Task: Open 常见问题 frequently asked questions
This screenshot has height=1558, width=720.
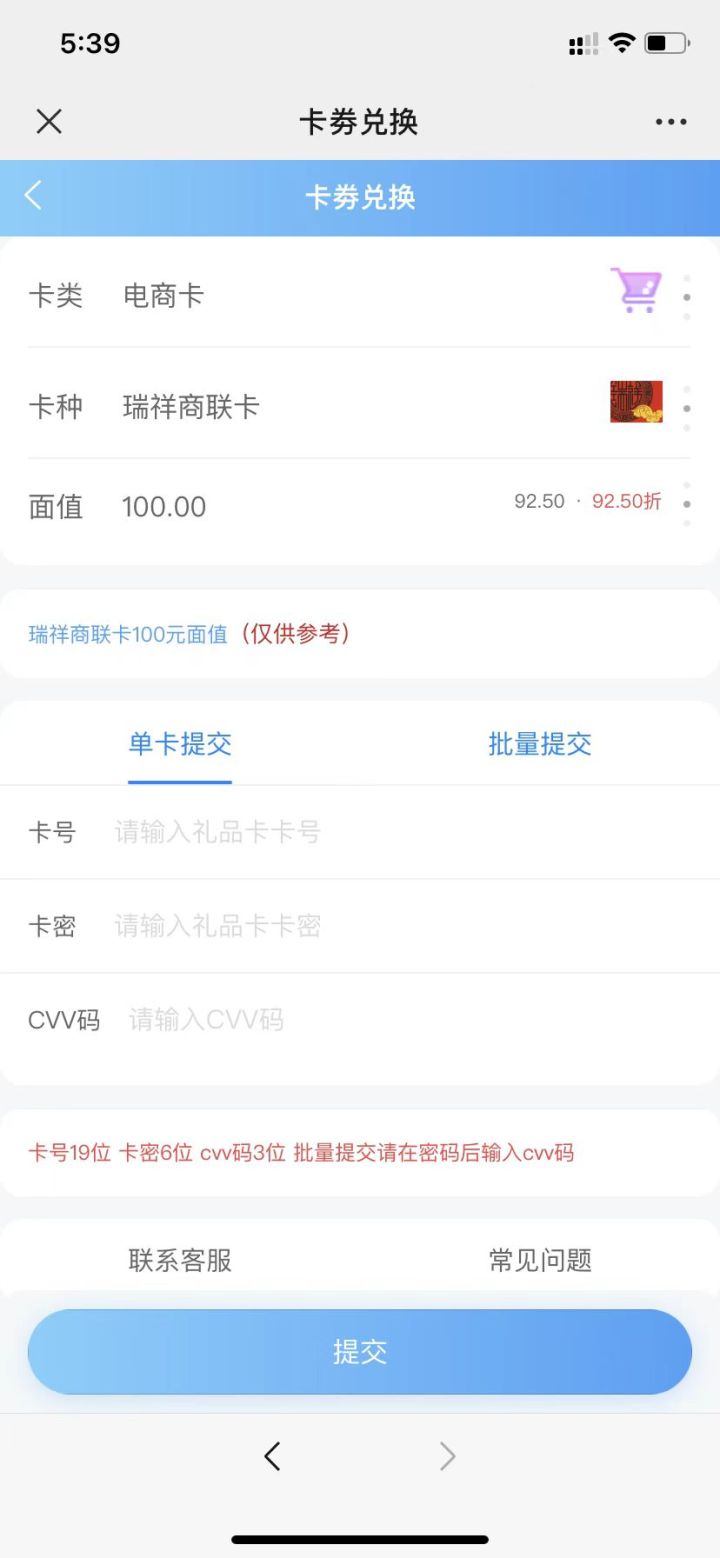Action: tap(540, 1260)
